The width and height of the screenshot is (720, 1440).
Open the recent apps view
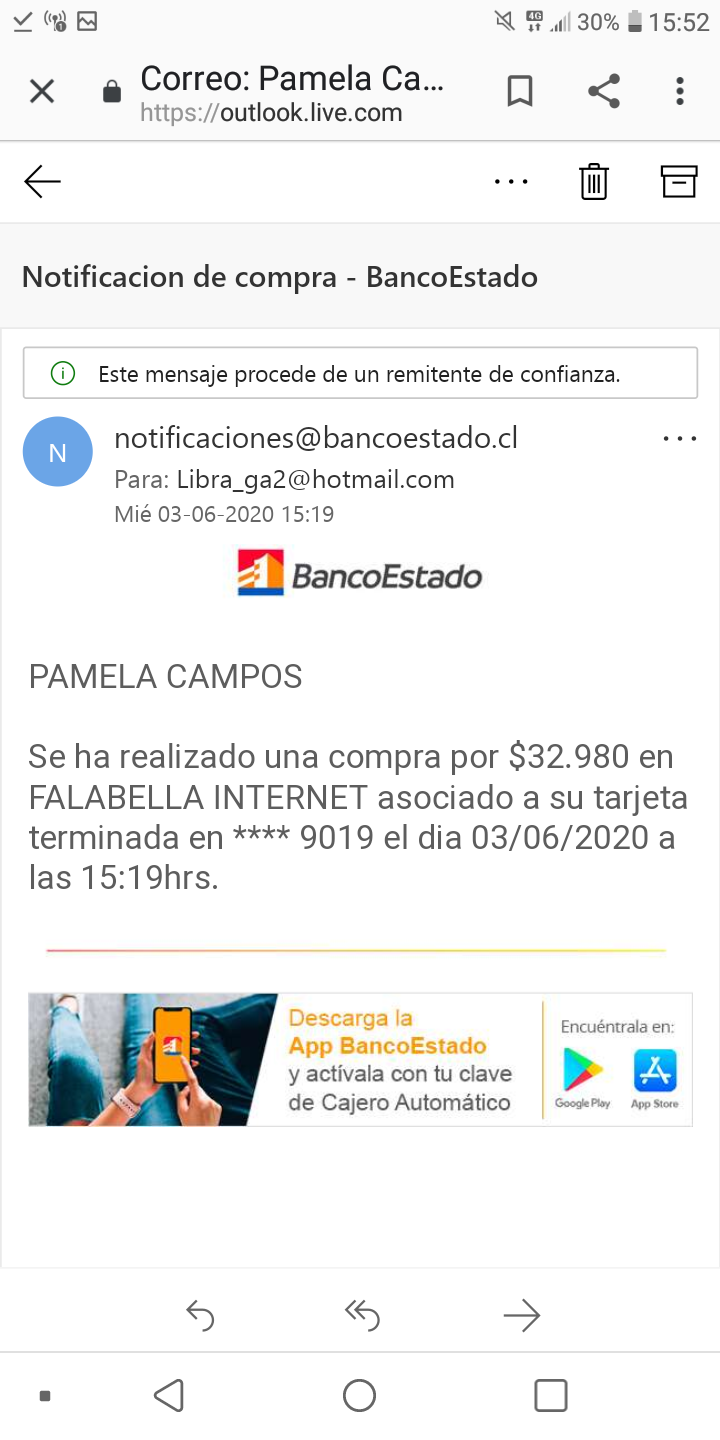click(x=551, y=1395)
